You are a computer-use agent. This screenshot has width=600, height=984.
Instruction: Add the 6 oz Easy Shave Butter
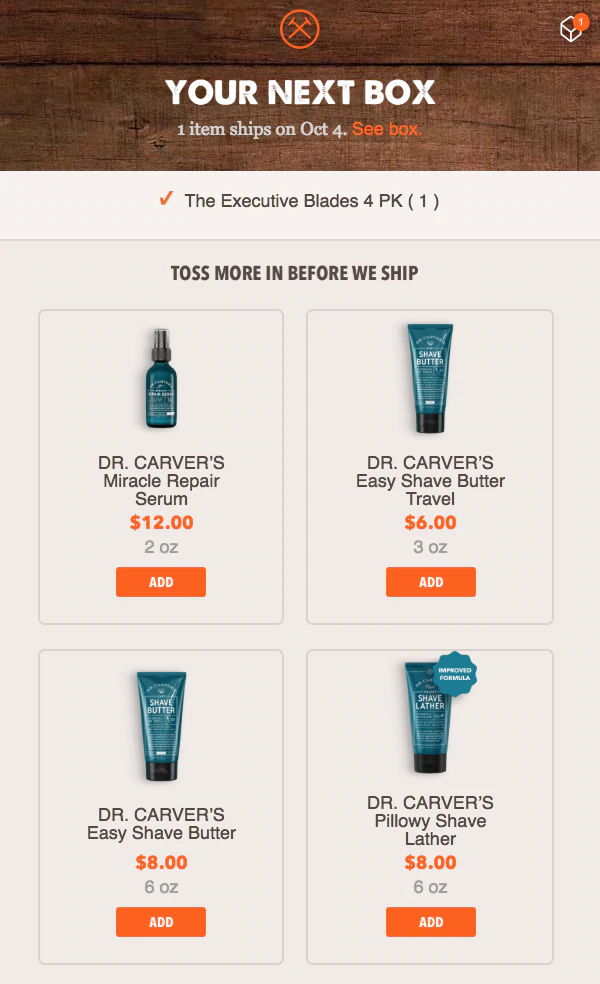pos(161,922)
